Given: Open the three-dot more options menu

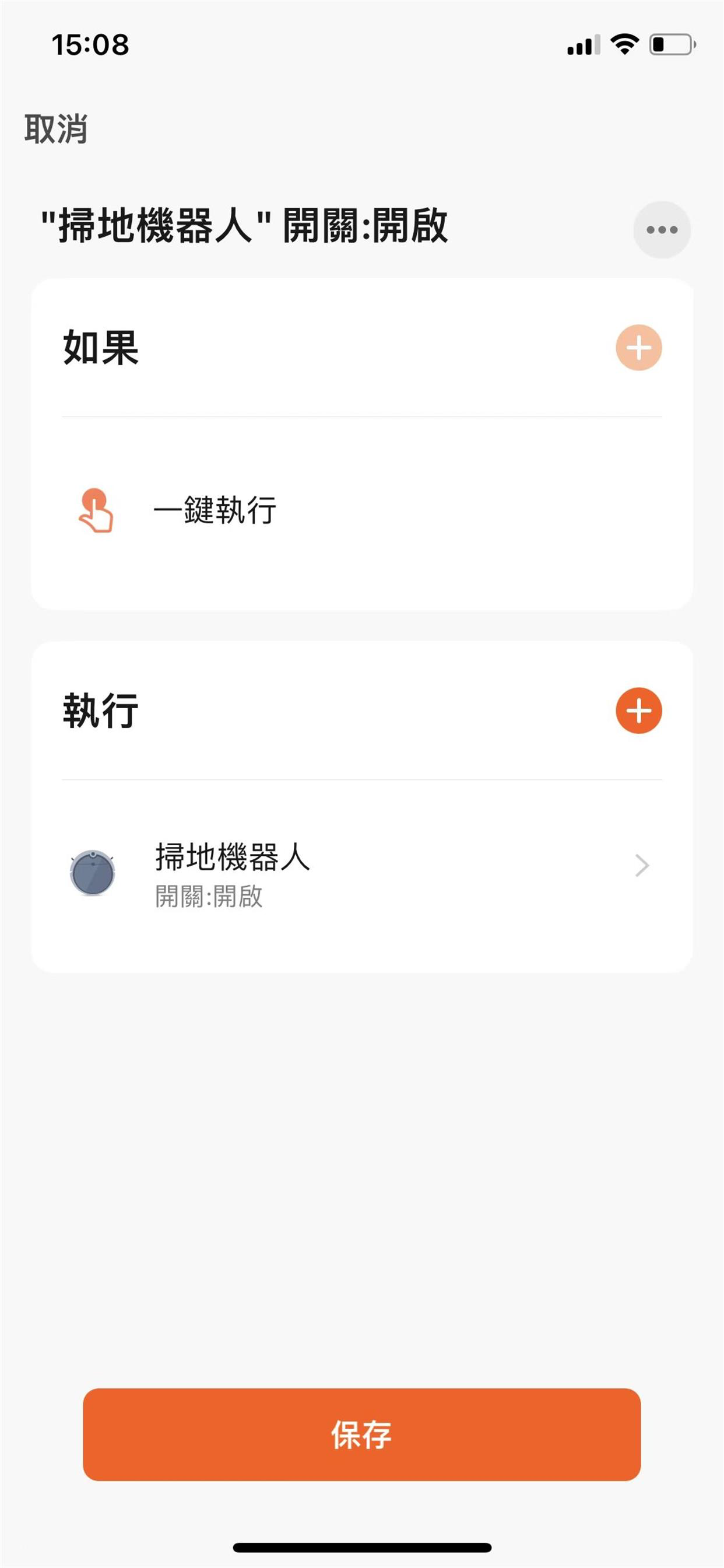Looking at the screenshot, I should point(661,229).
